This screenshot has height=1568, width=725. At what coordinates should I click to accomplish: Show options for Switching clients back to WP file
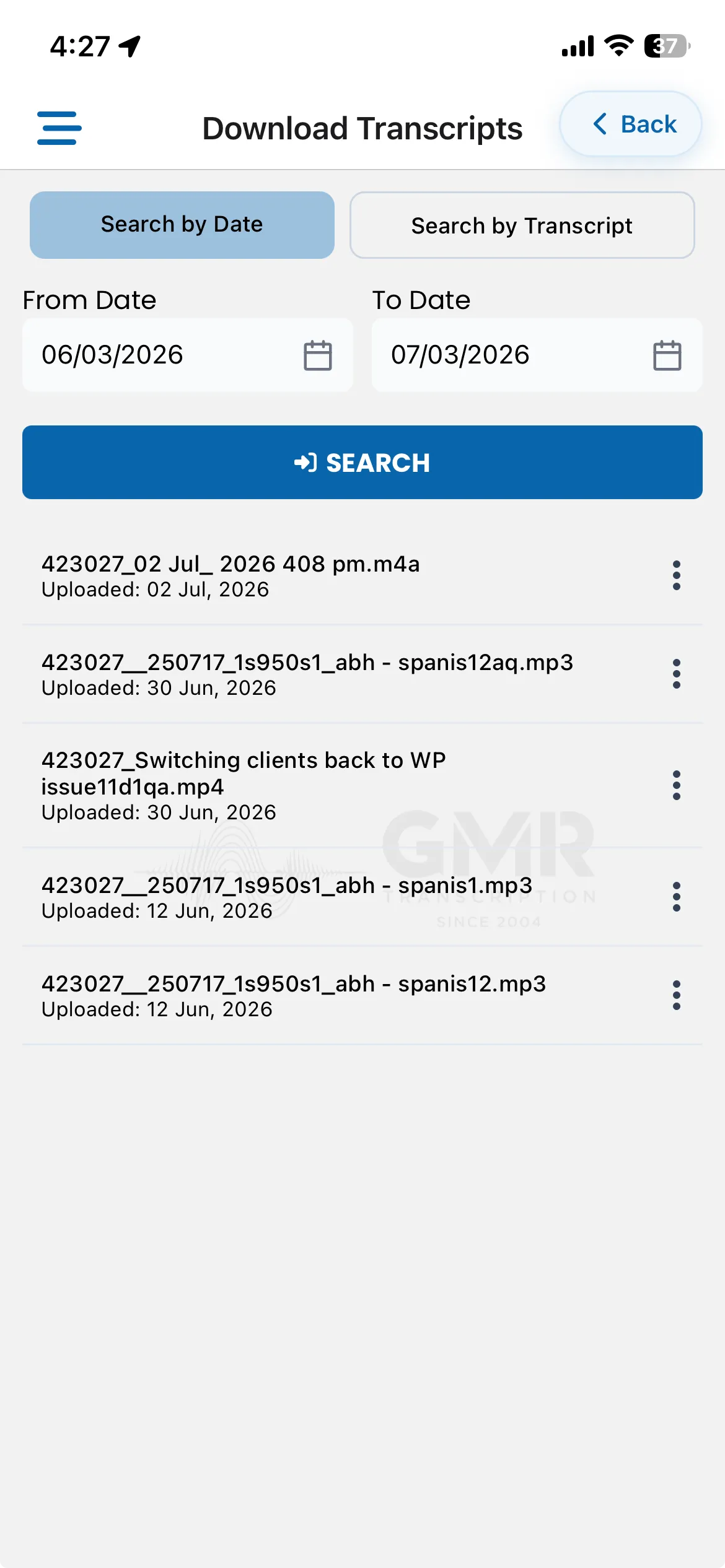click(677, 785)
